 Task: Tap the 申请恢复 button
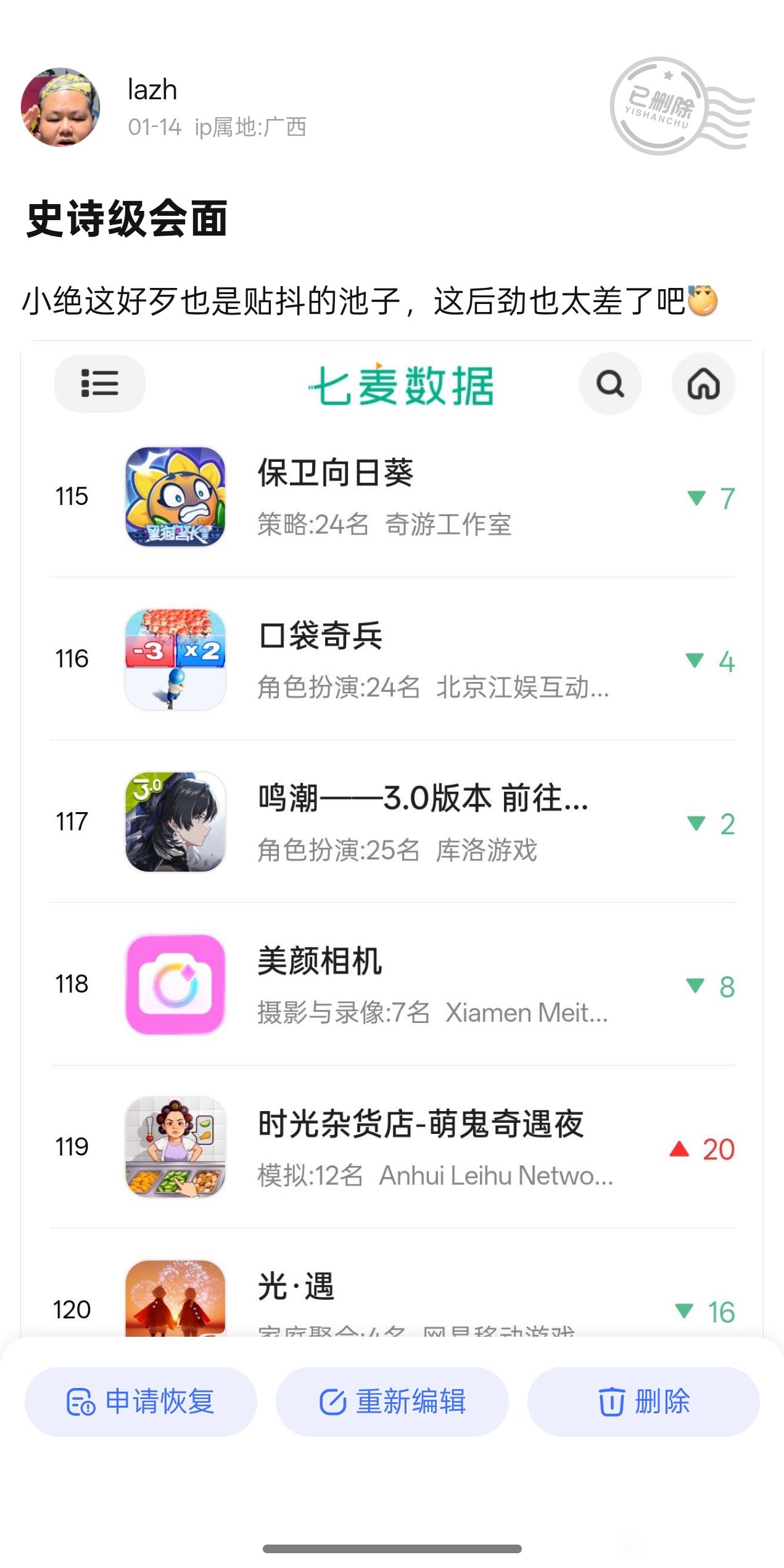(x=141, y=1402)
